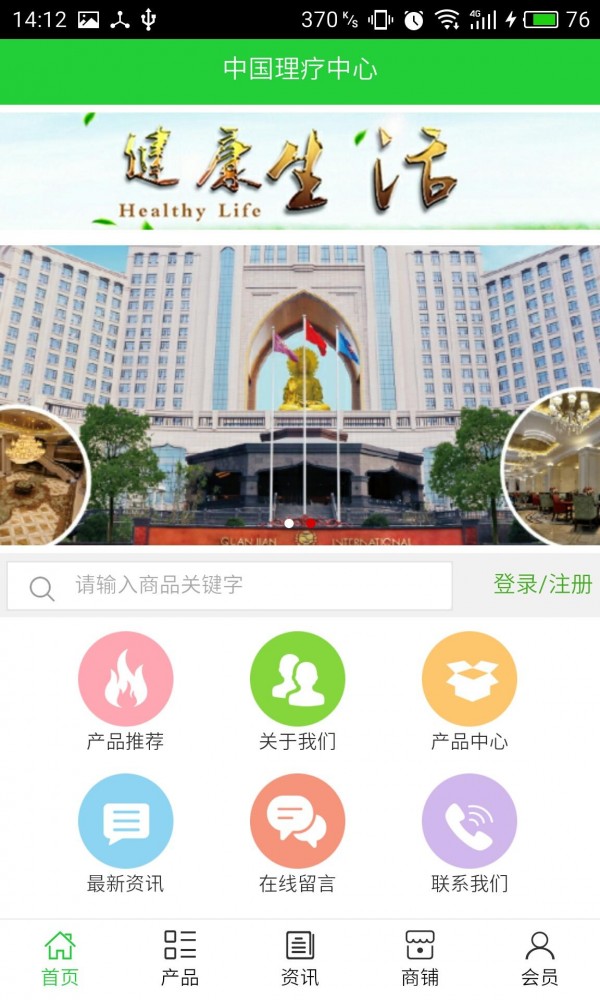This screenshot has width=600, height=1000.
Task: Go to 产品中心 product center
Action: (469, 679)
